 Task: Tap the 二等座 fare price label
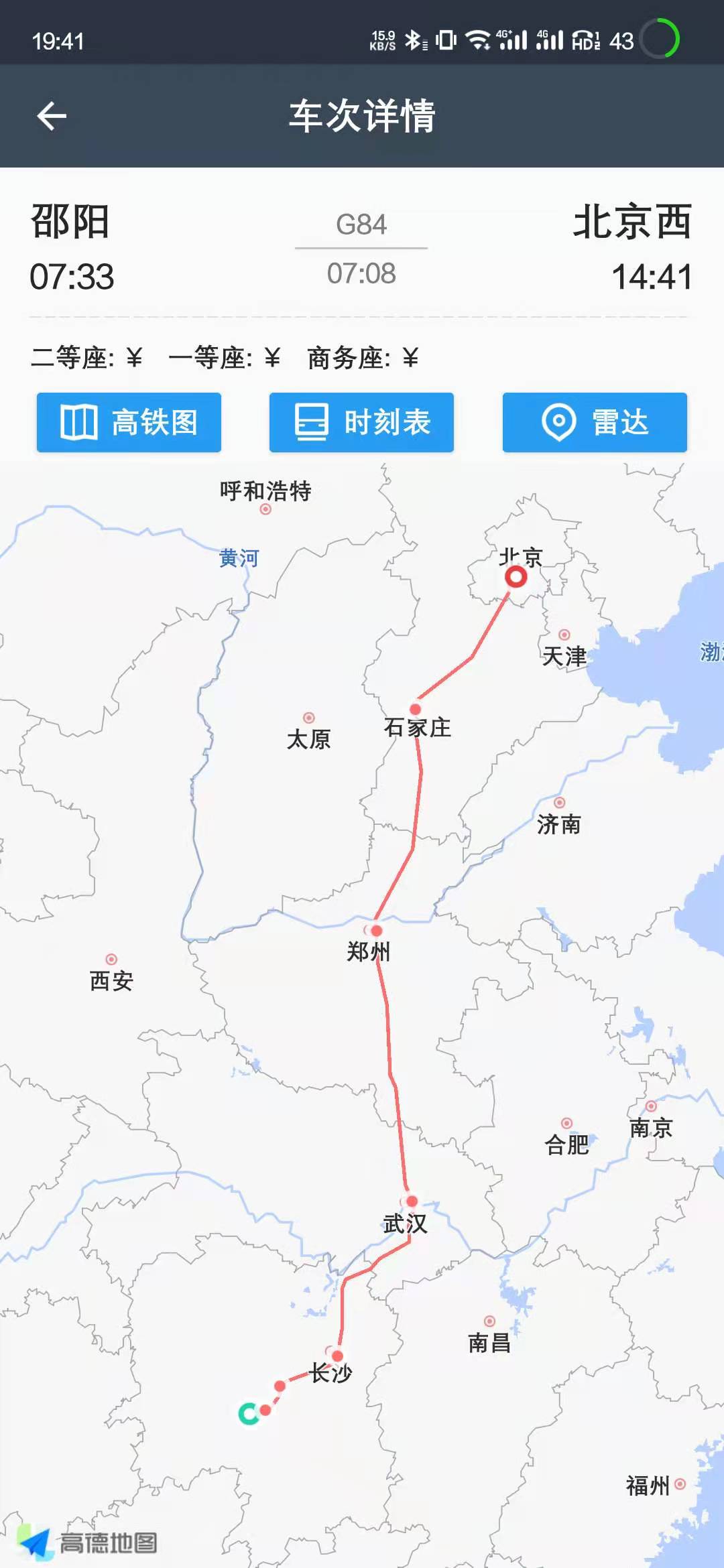(86, 358)
